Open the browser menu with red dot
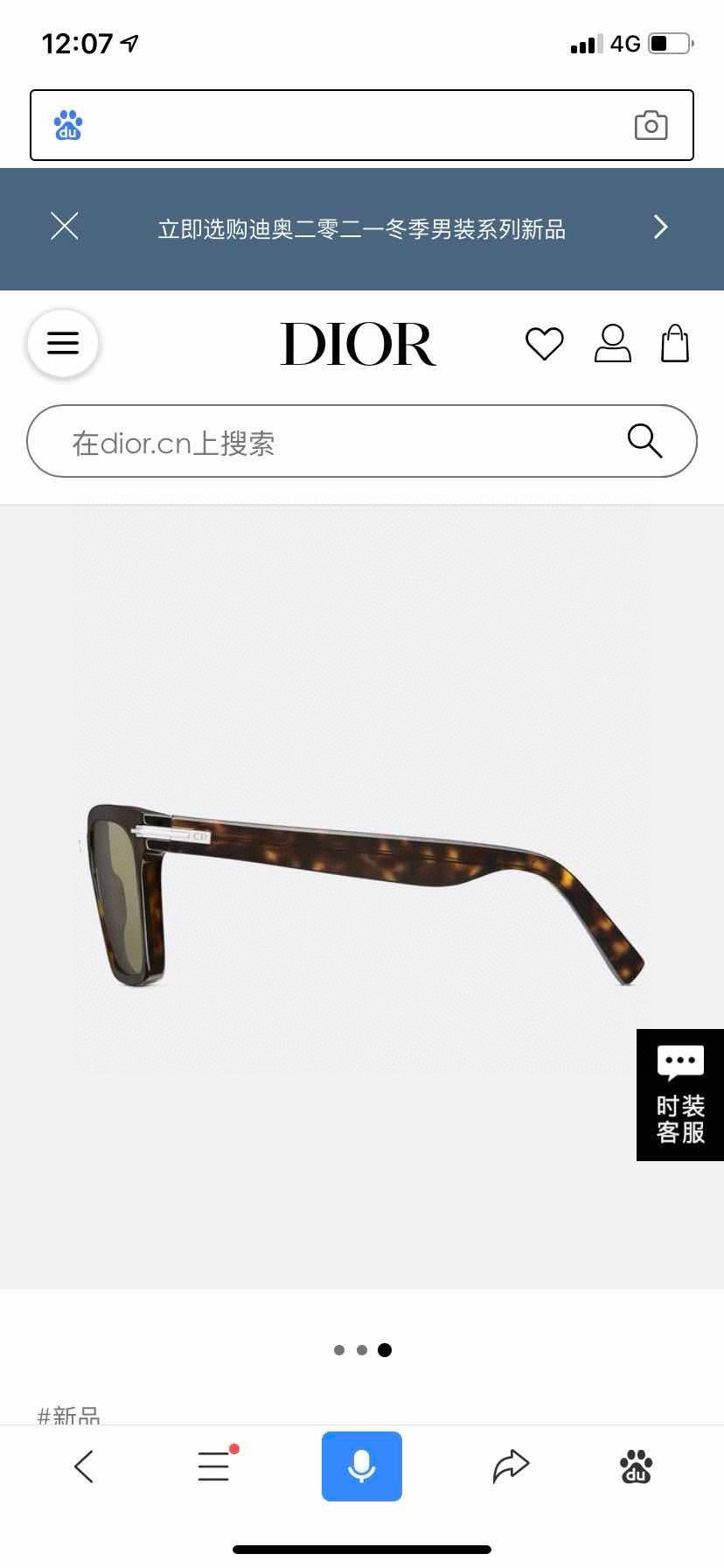Viewport: 724px width, 1568px height. click(x=214, y=1466)
